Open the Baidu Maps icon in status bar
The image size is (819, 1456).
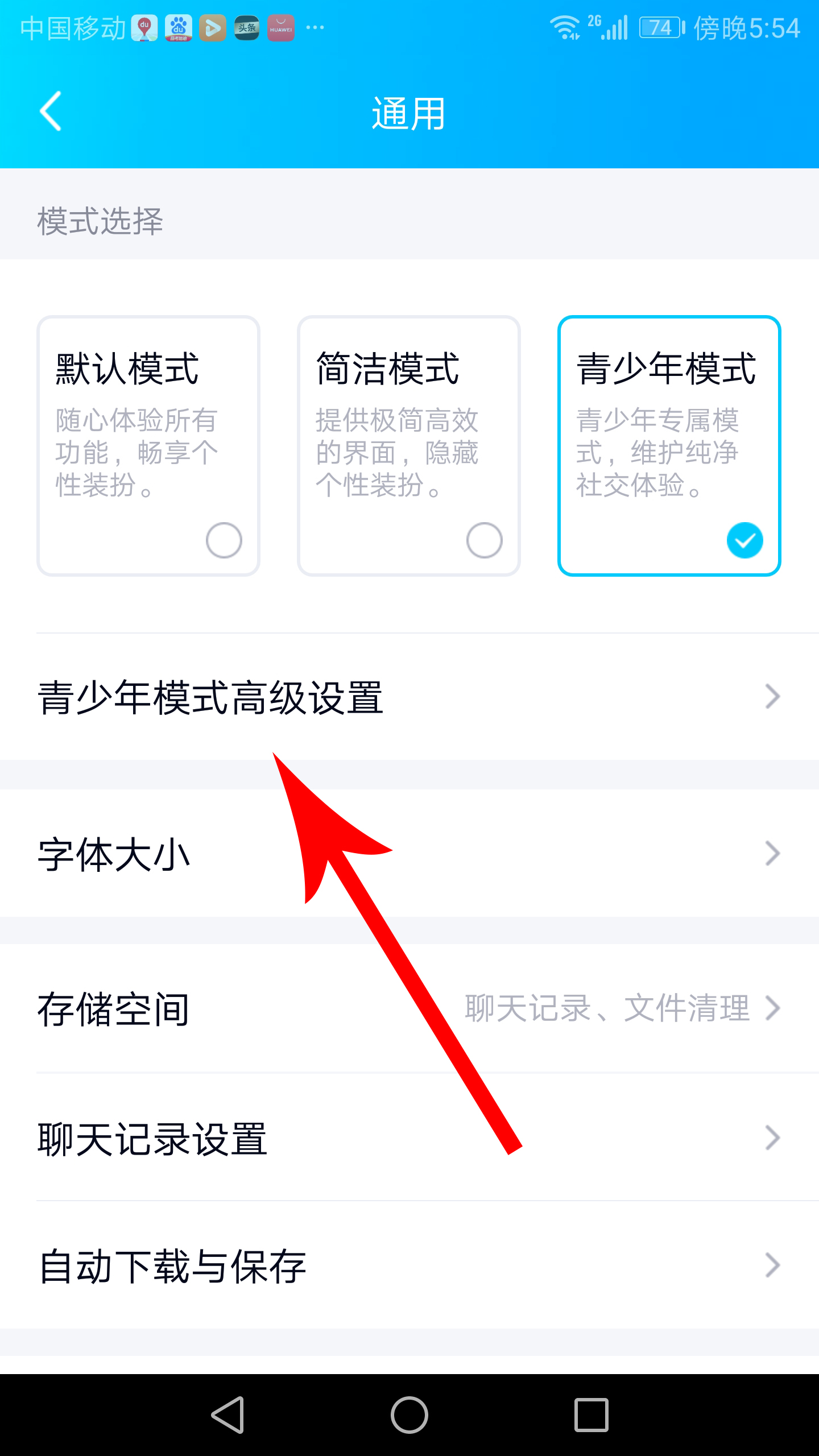(x=144, y=27)
